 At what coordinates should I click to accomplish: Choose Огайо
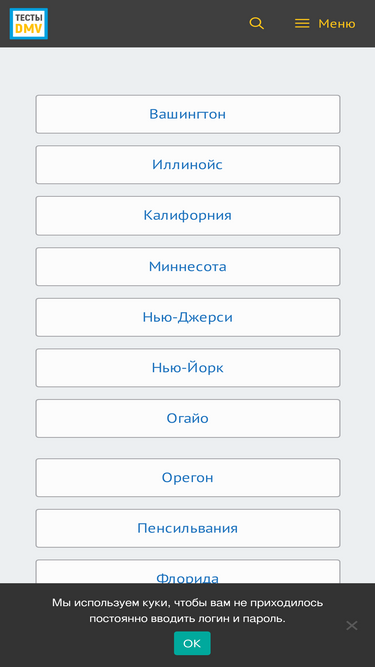coord(188,419)
